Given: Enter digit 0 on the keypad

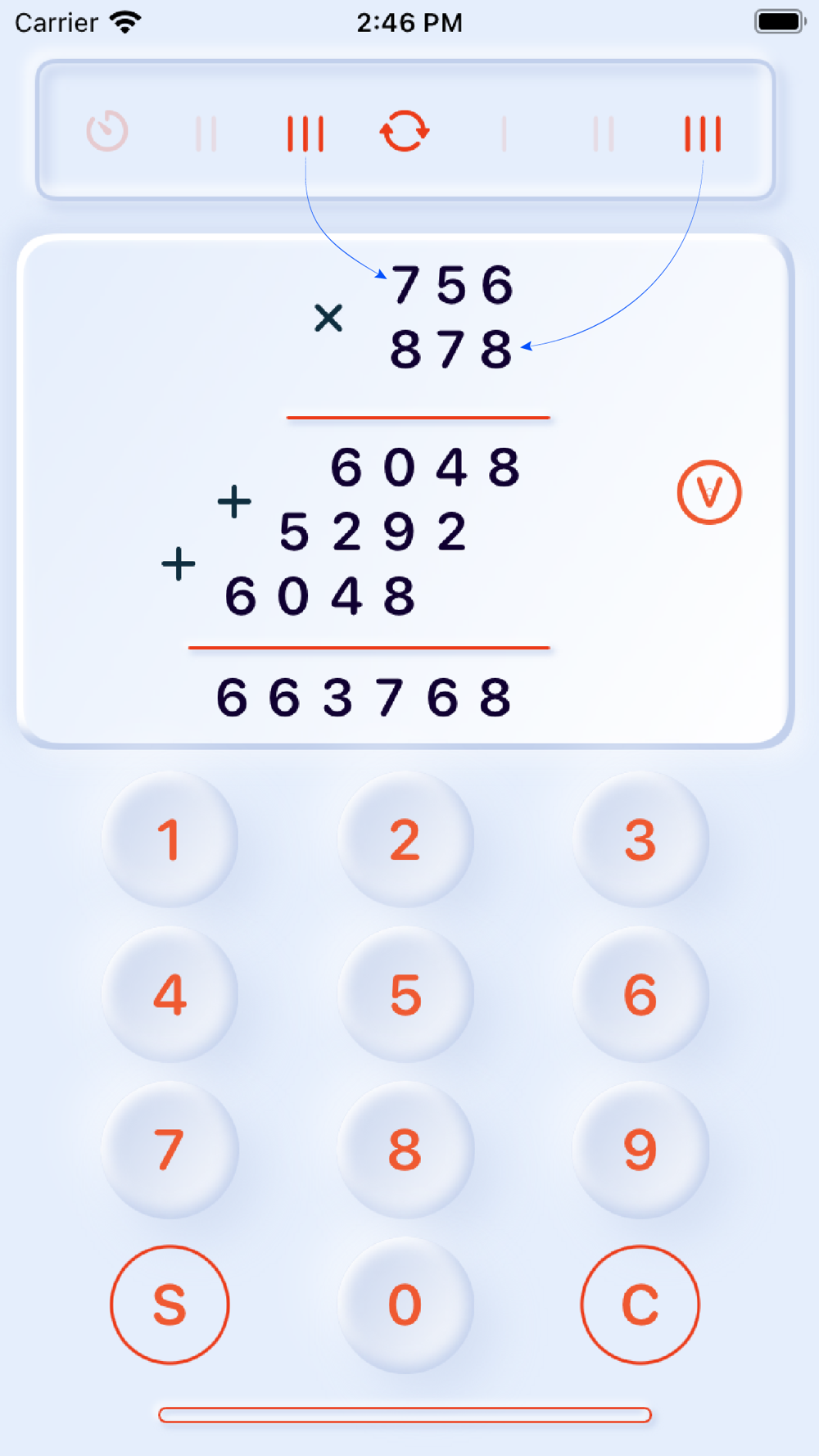Looking at the screenshot, I should 405,1305.
